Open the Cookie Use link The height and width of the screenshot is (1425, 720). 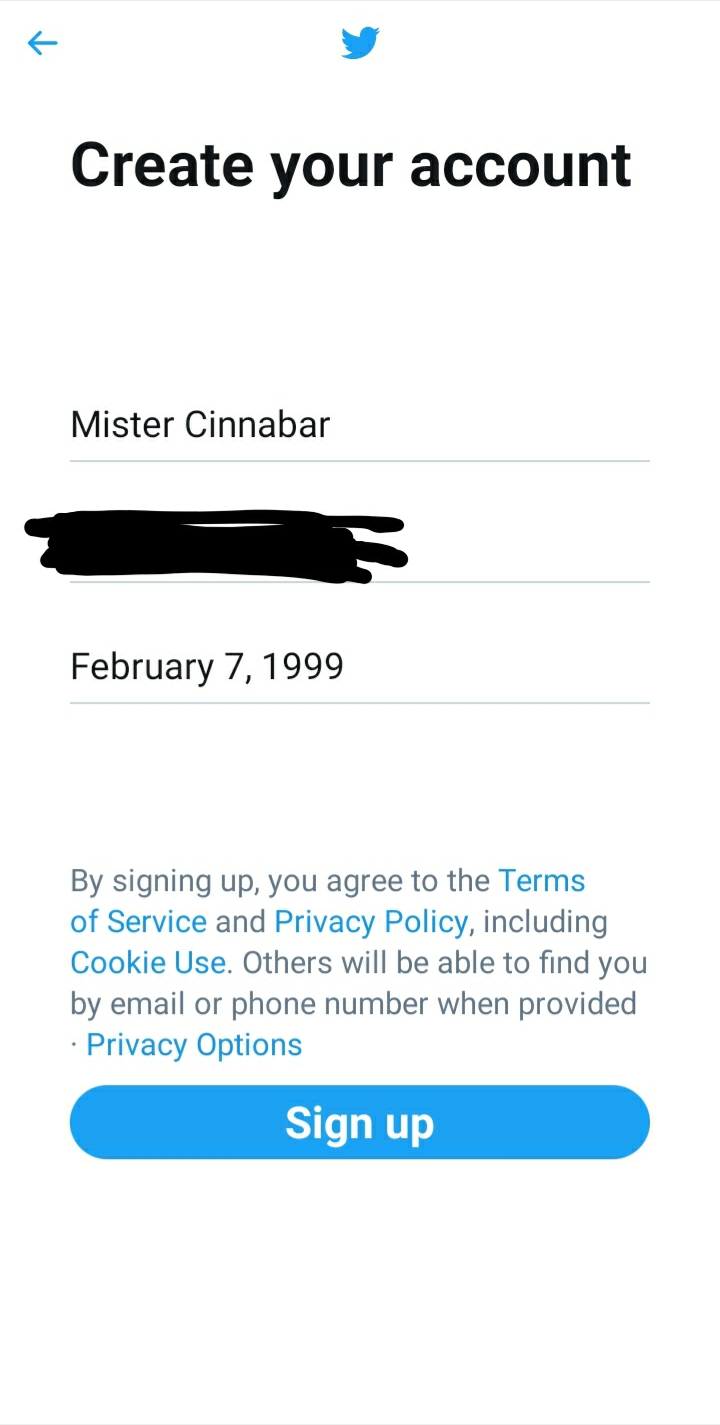148,963
